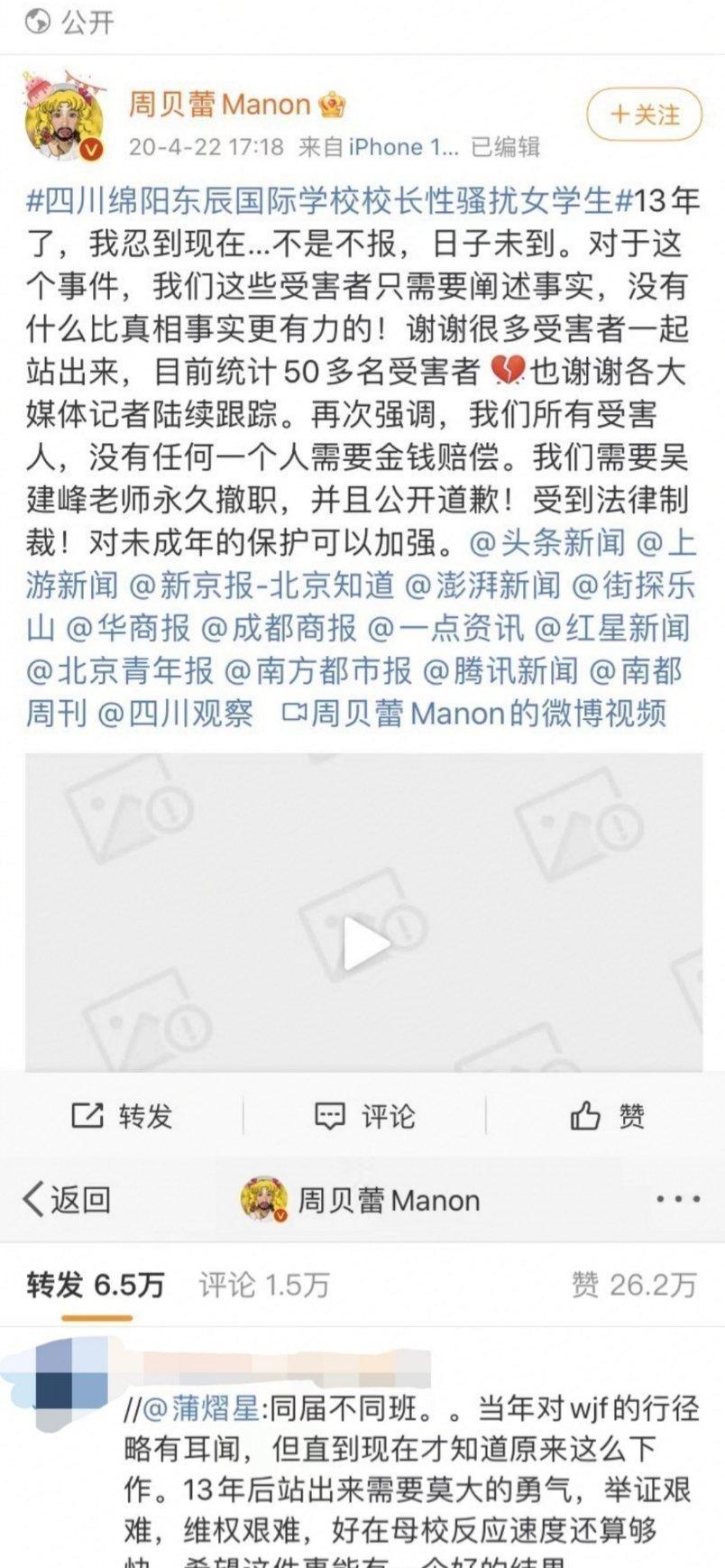Switch to the 赞 26.2万 tab
This screenshot has width=725, height=1568.
(x=635, y=1284)
